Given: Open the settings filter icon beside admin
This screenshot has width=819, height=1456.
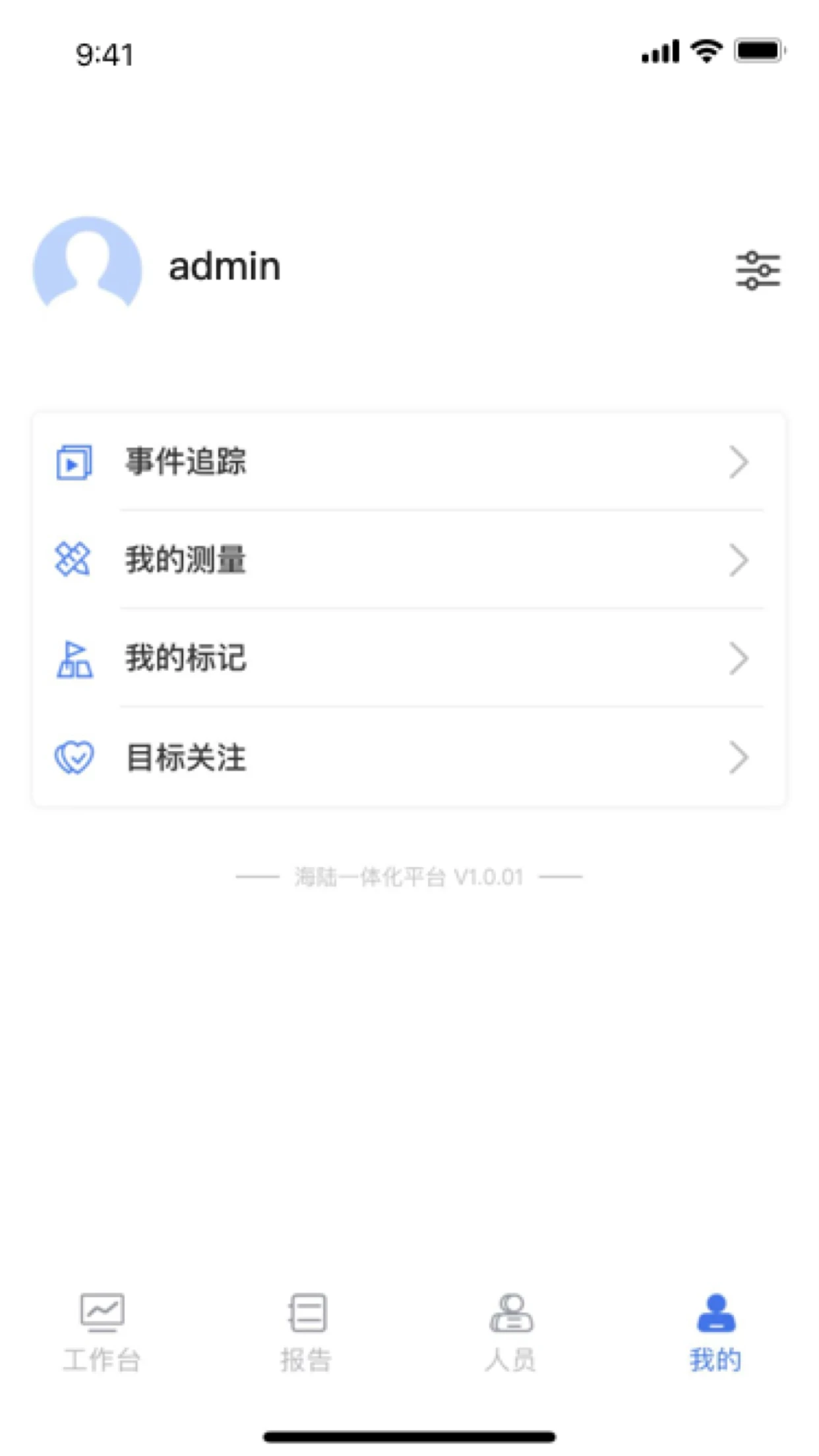Looking at the screenshot, I should tap(757, 270).
